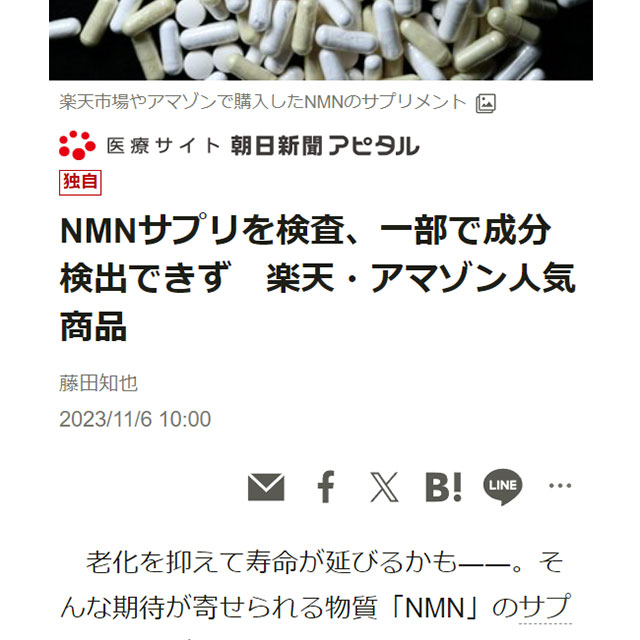Open more sharing options menu
Viewport: 640px width, 640px height.
pyautogui.click(x=559, y=487)
